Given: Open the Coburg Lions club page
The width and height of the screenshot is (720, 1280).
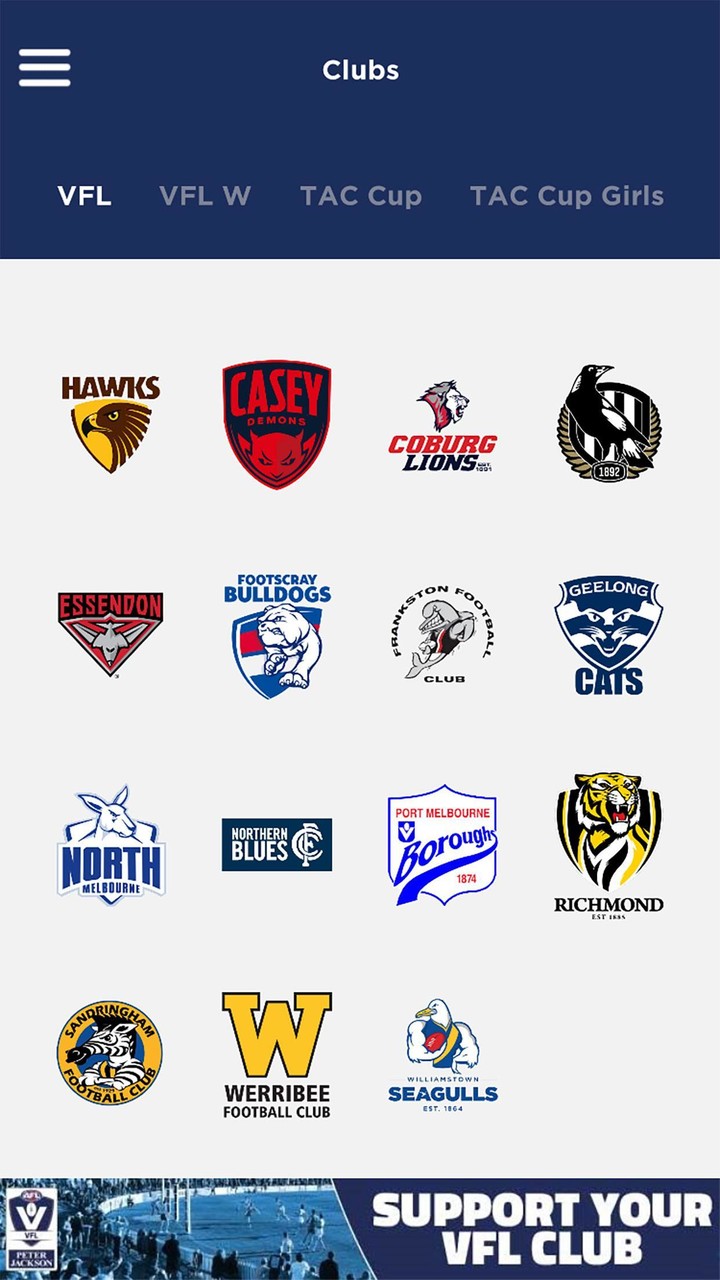Looking at the screenshot, I should (x=442, y=425).
